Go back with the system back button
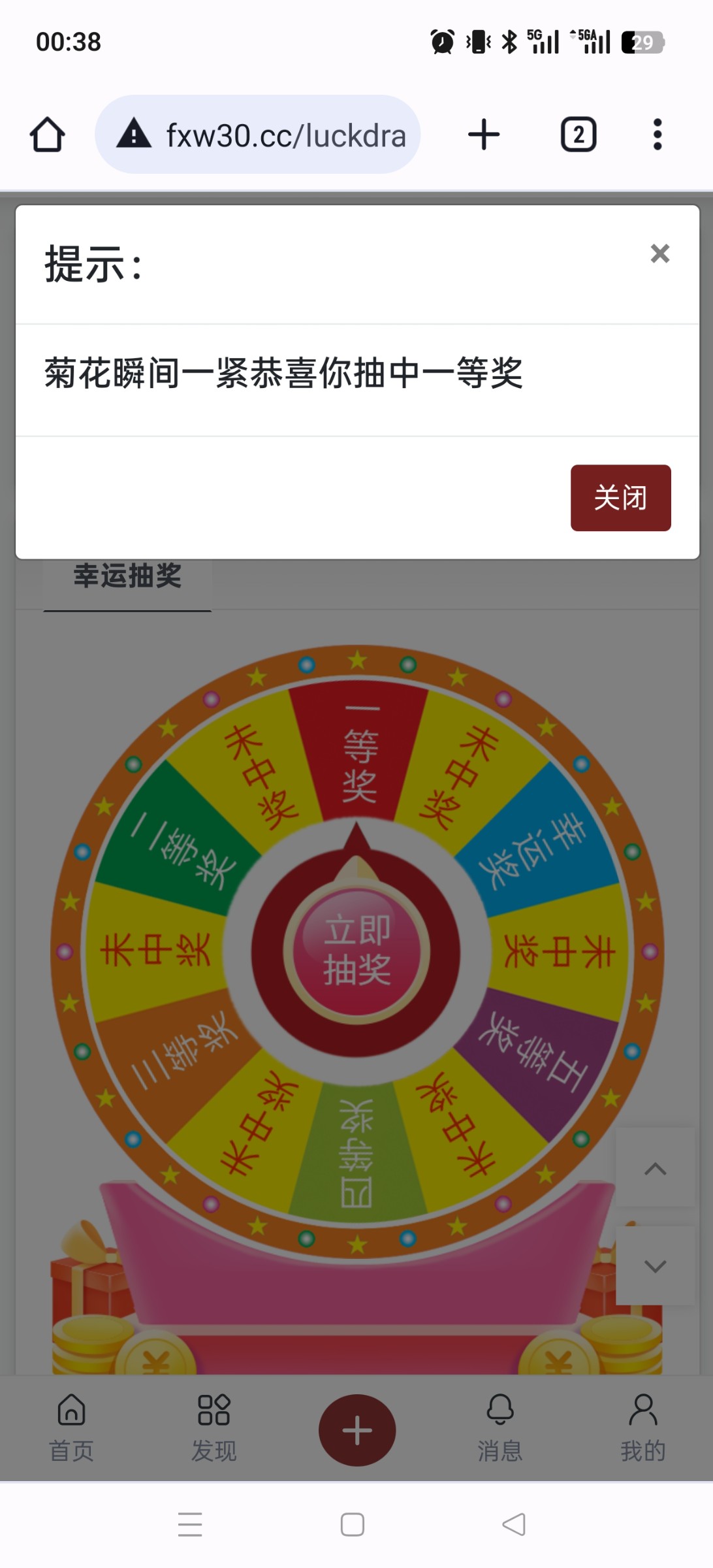Screen dimensions: 713x1568 pos(514,1524)
